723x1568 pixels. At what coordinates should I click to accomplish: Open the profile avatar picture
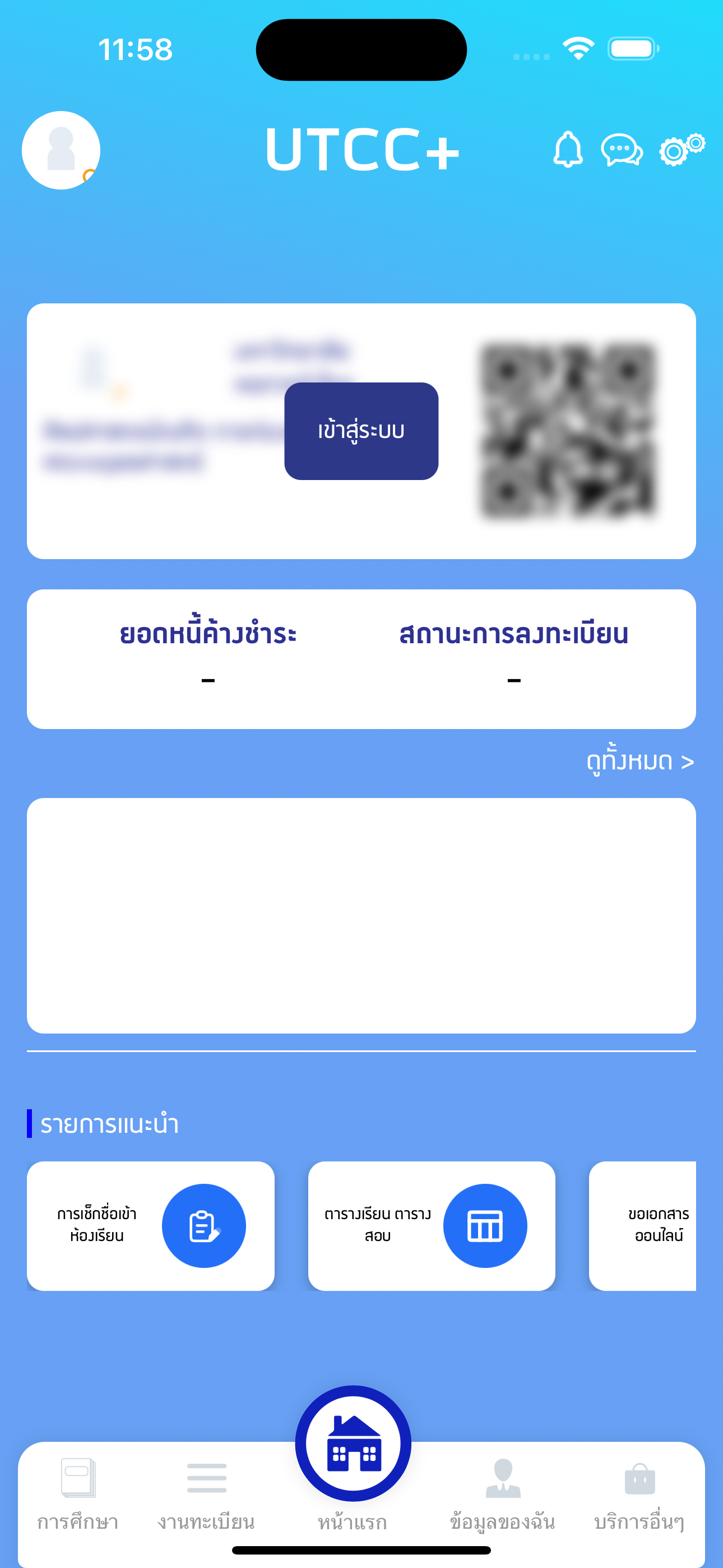tap(61, 150)
